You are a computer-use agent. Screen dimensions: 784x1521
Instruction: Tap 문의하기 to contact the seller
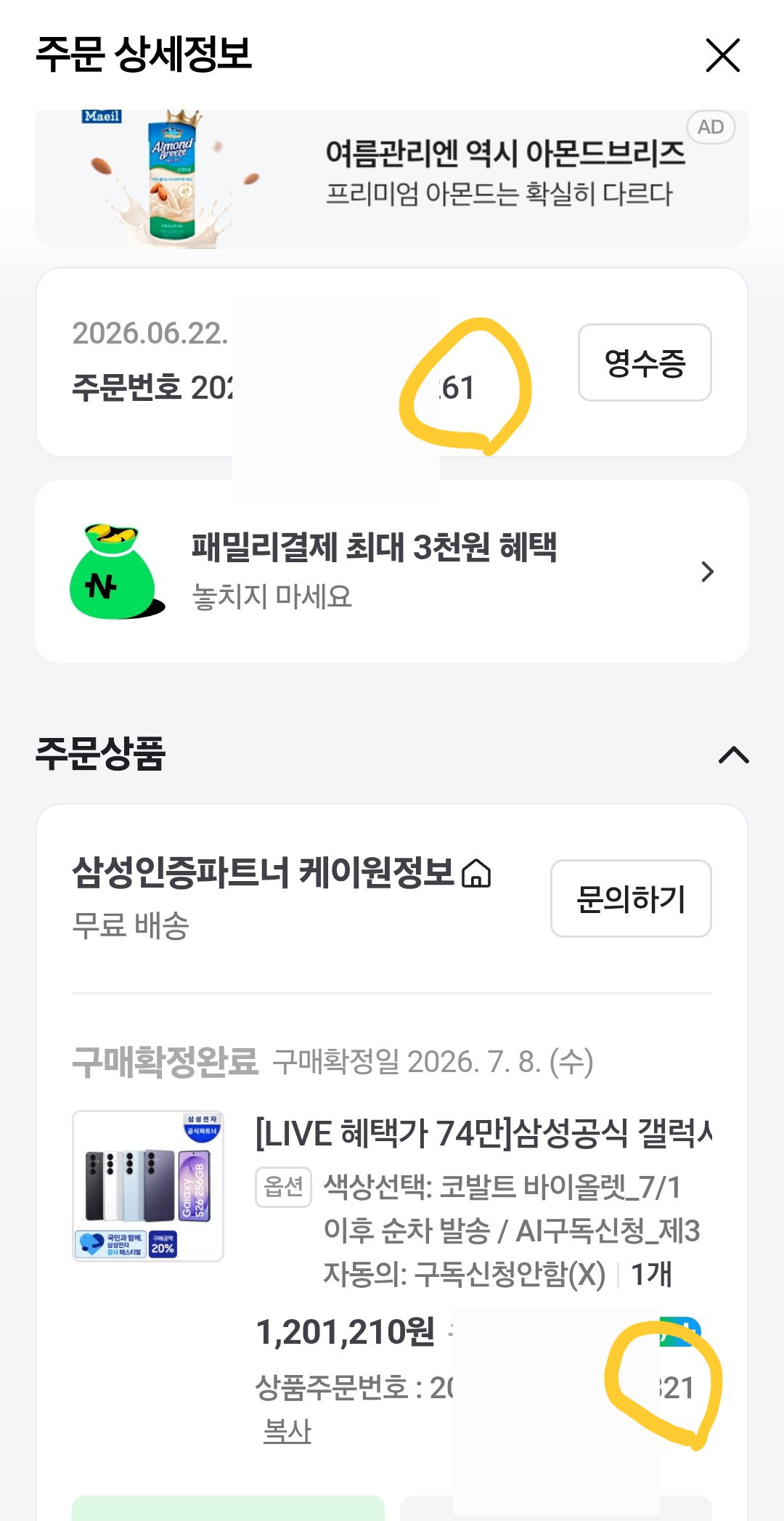pos(631,899)
